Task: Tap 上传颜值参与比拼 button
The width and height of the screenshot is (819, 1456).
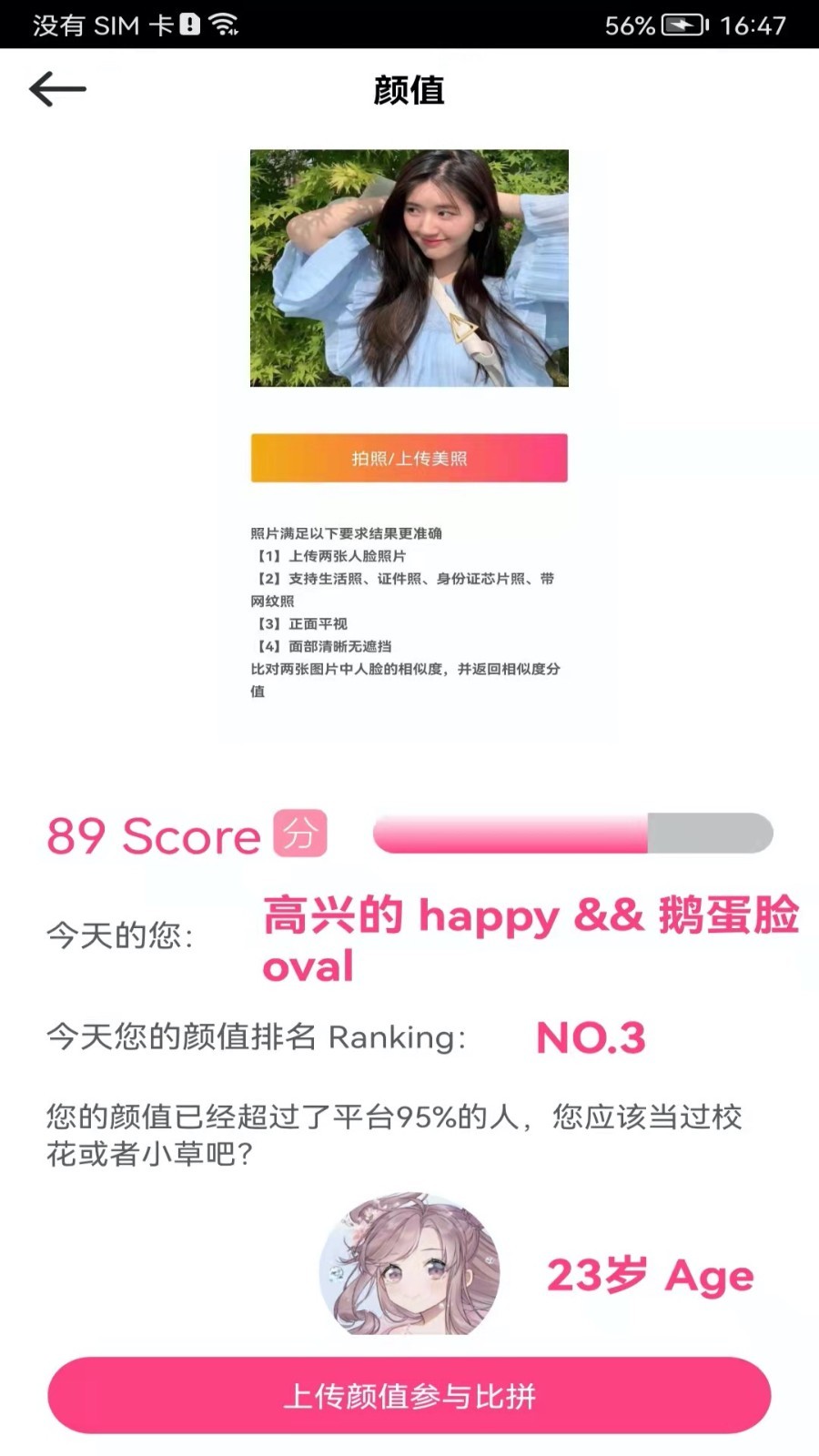Action: pos(409,1395)
